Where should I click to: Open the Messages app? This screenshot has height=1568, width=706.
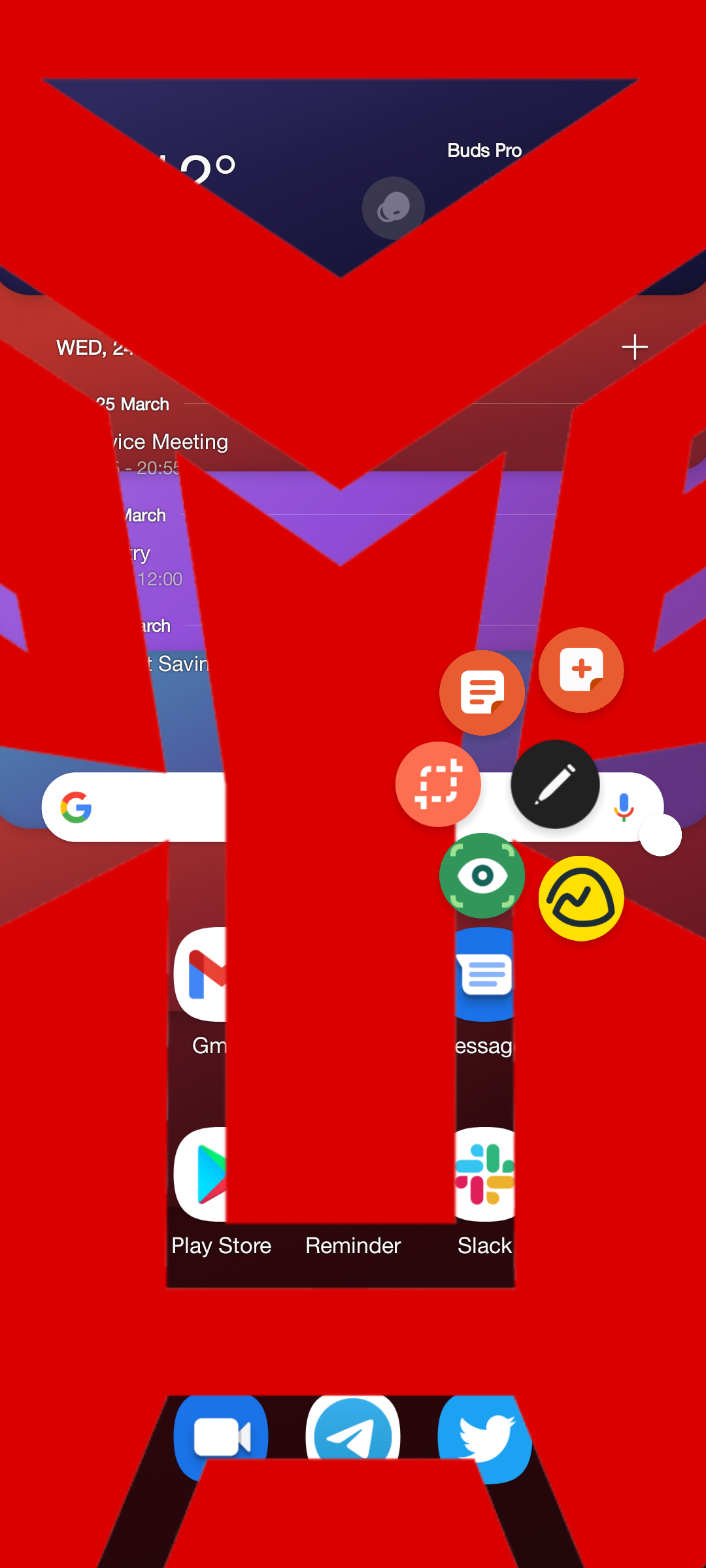(485, 975)
